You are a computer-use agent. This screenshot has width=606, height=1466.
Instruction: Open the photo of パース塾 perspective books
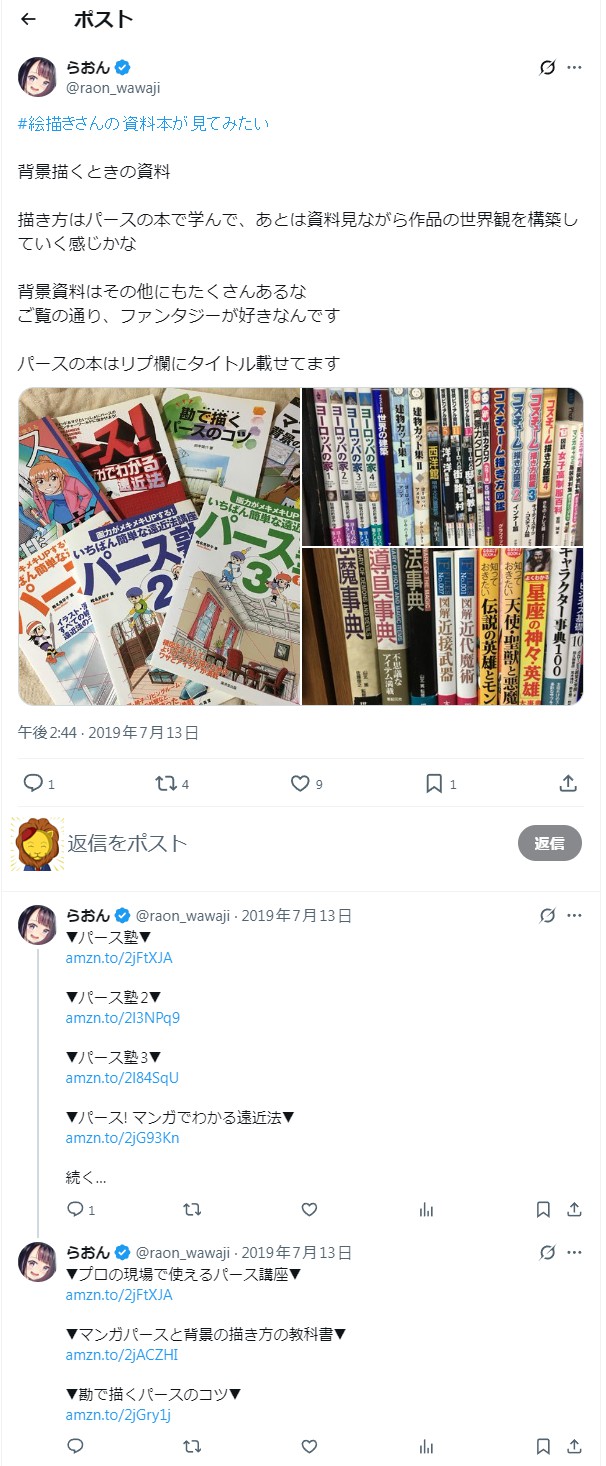159,546
